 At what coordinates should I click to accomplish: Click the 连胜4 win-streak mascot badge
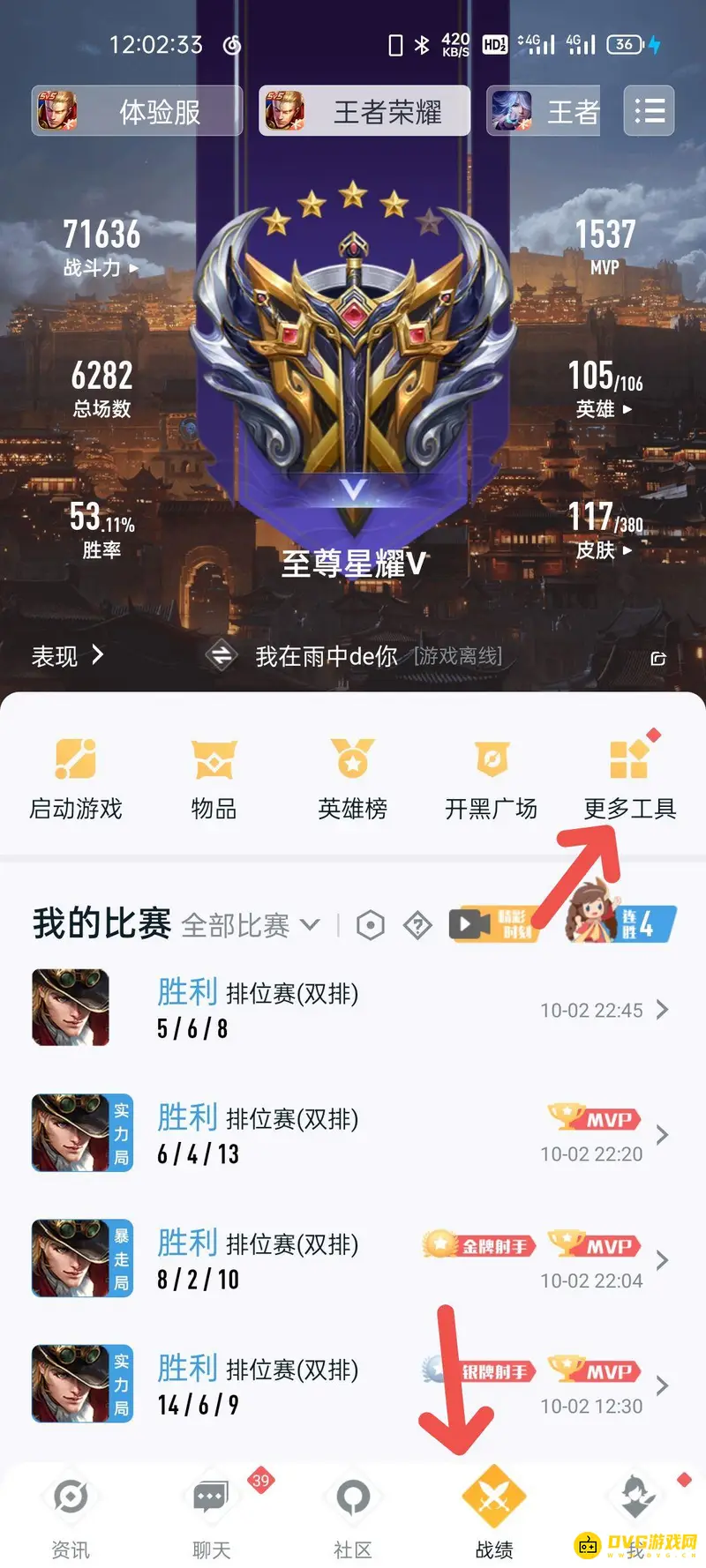tap(618, 923)
